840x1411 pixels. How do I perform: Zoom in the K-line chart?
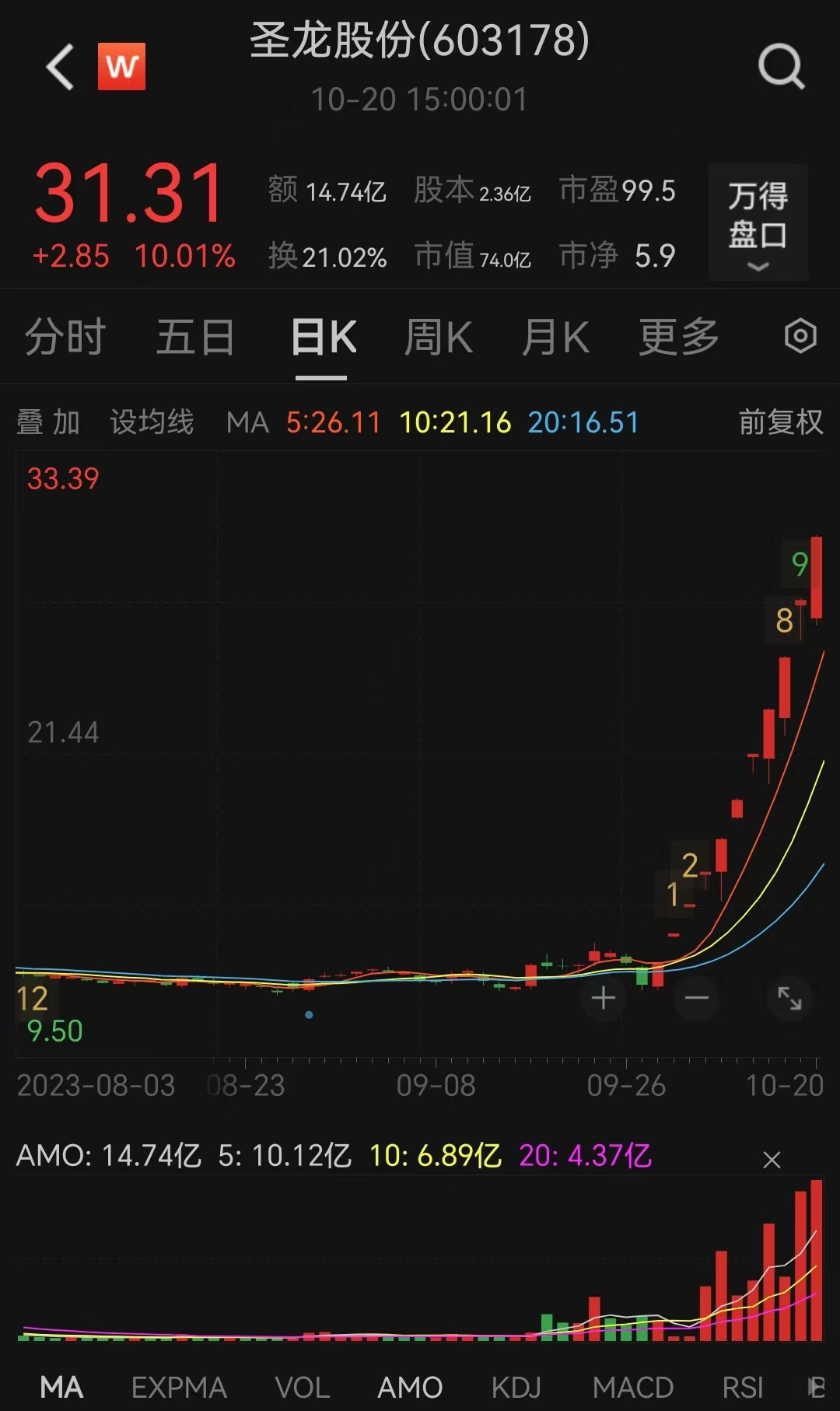point(604,998)
